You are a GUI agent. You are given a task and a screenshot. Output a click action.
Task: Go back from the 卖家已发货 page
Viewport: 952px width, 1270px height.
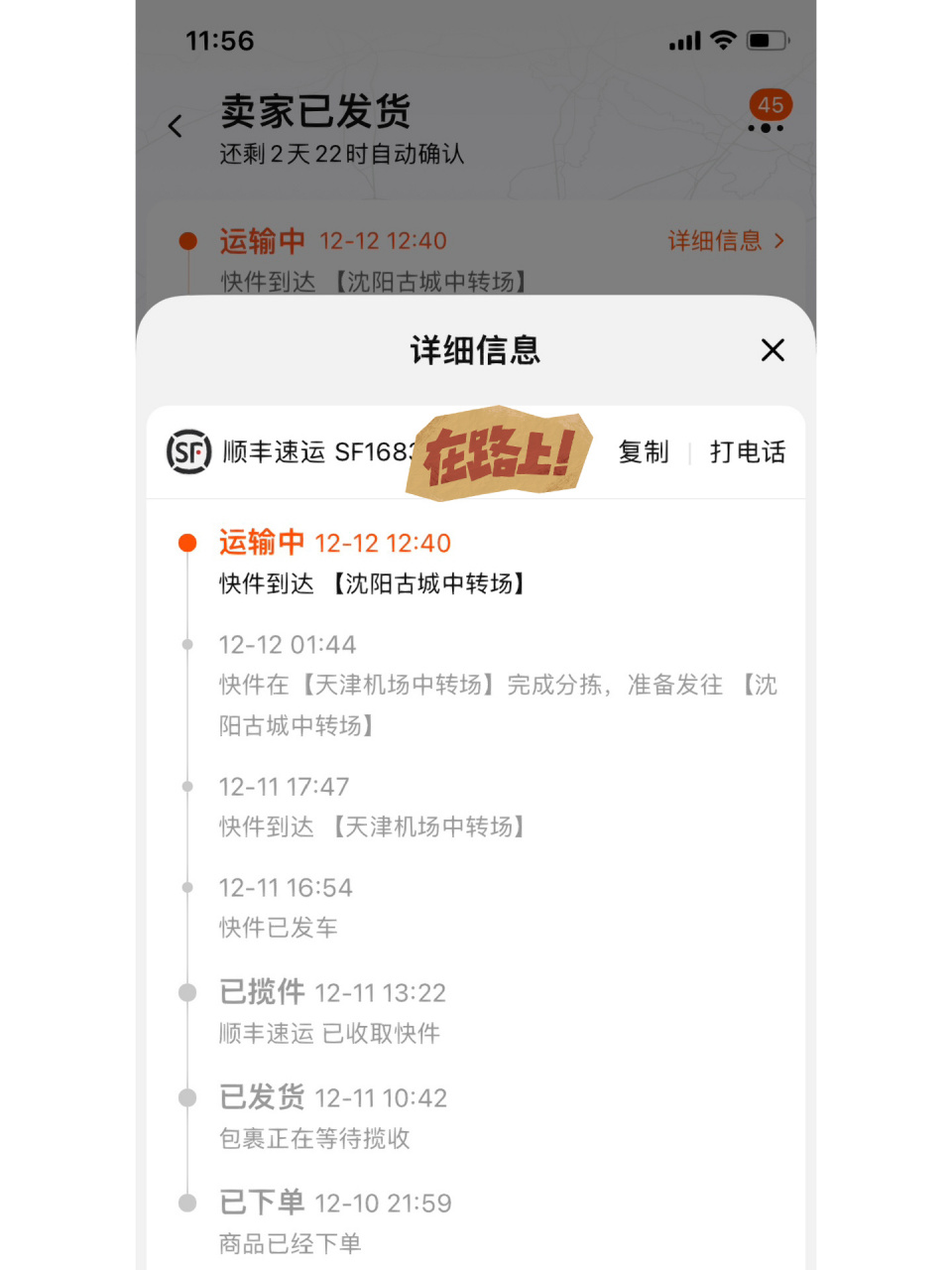point(176,126)
